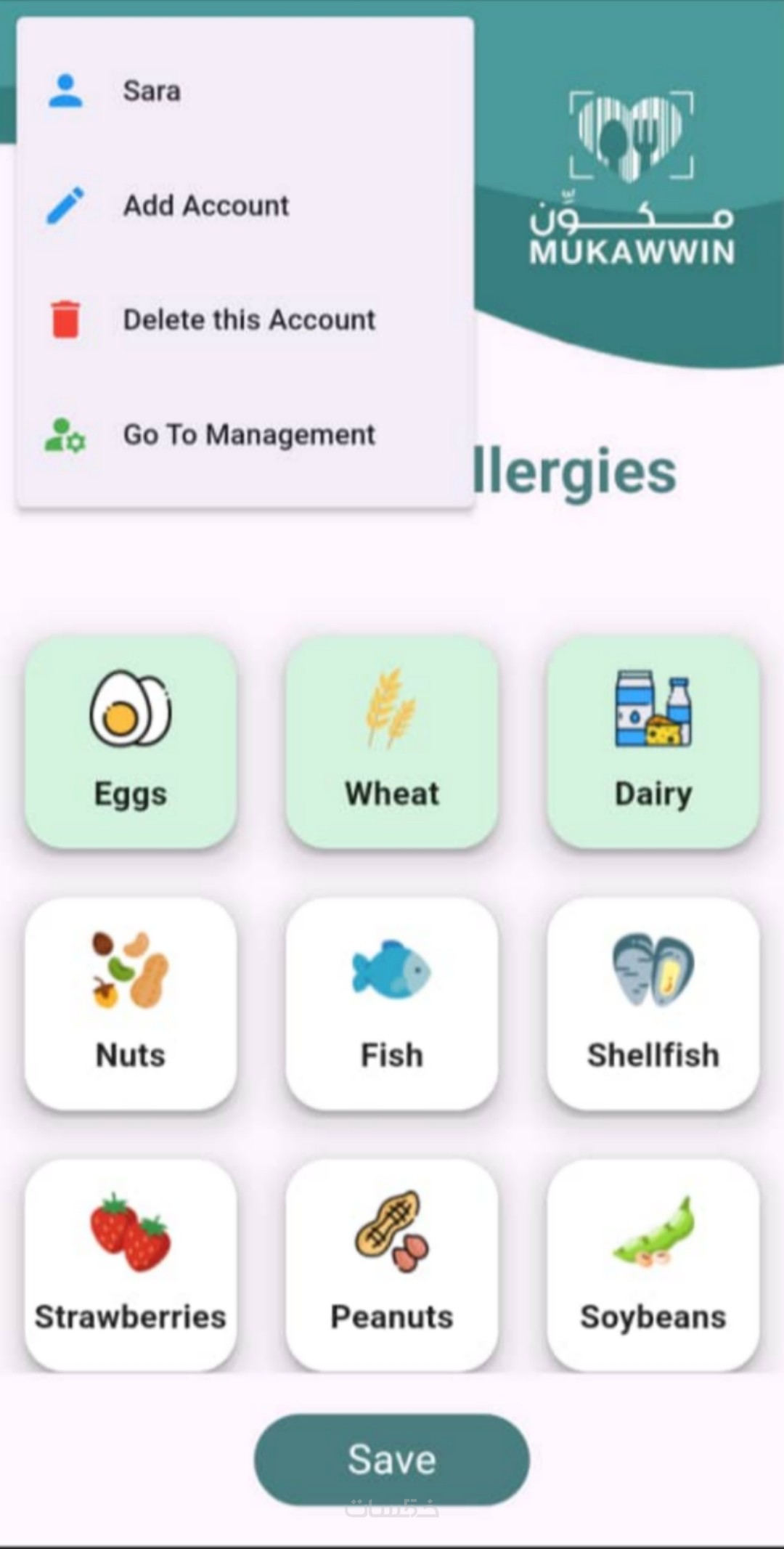
Task: Deselect the Wheat allergy card
Action: (392, 741)
